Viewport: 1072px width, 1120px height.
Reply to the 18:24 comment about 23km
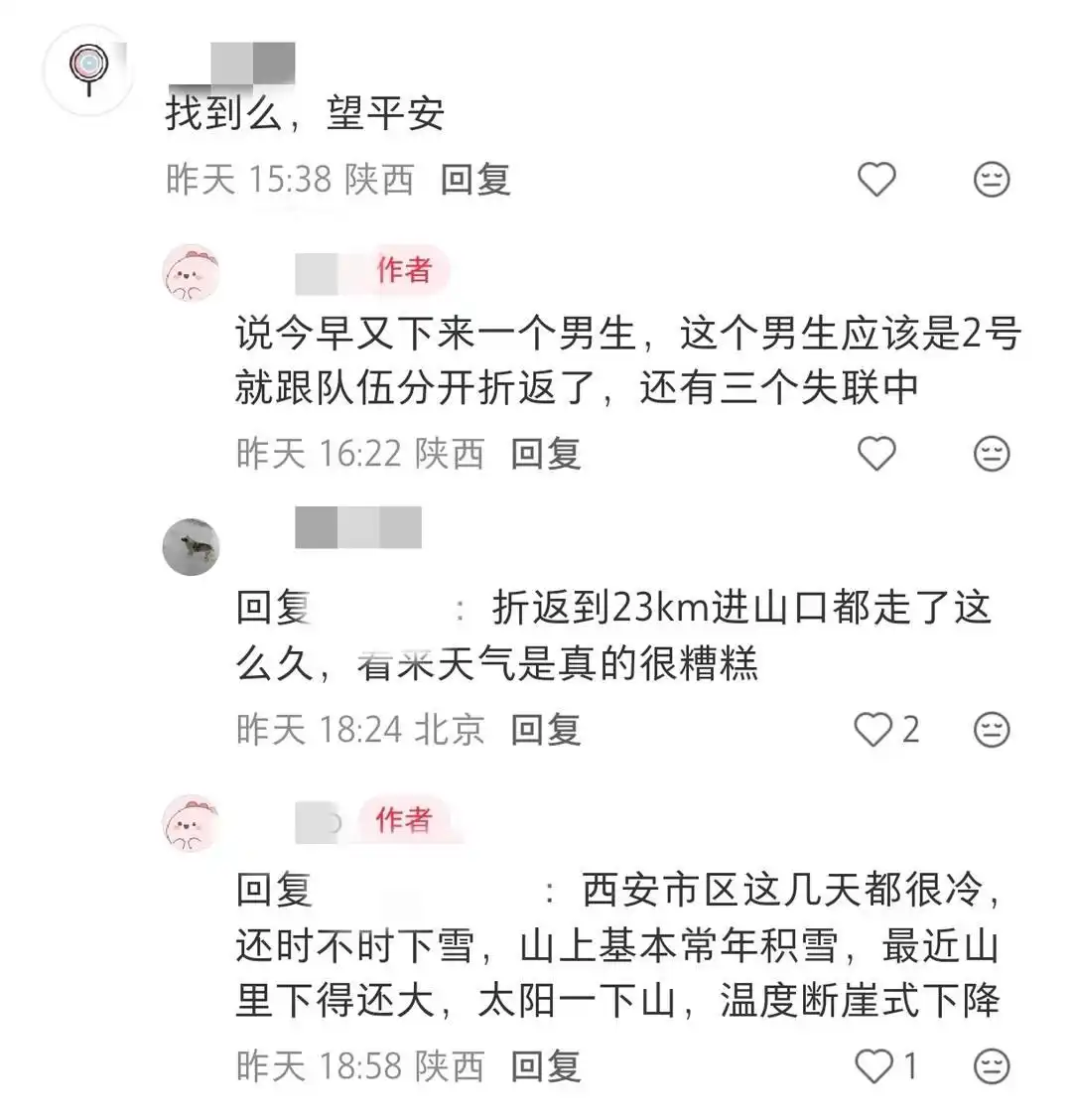(x=545, y=730)
